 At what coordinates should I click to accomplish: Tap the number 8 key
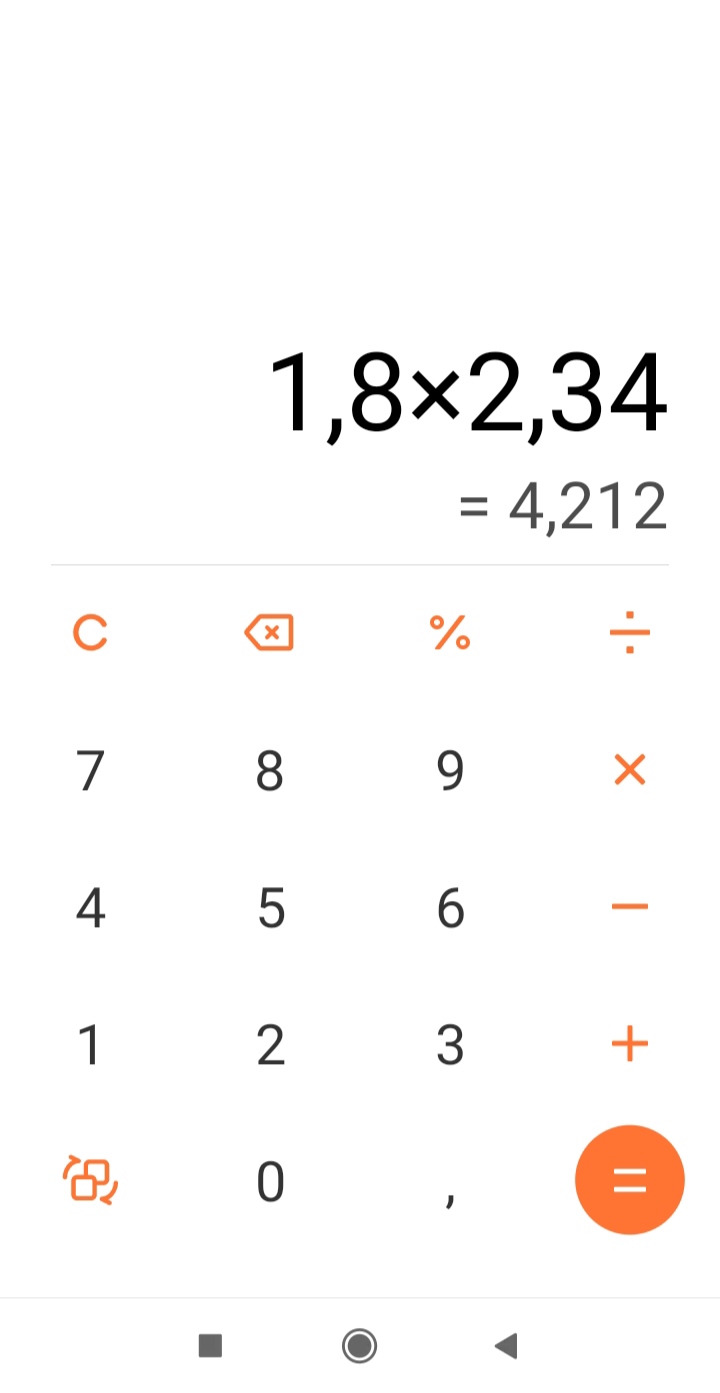tap(270, 770)
